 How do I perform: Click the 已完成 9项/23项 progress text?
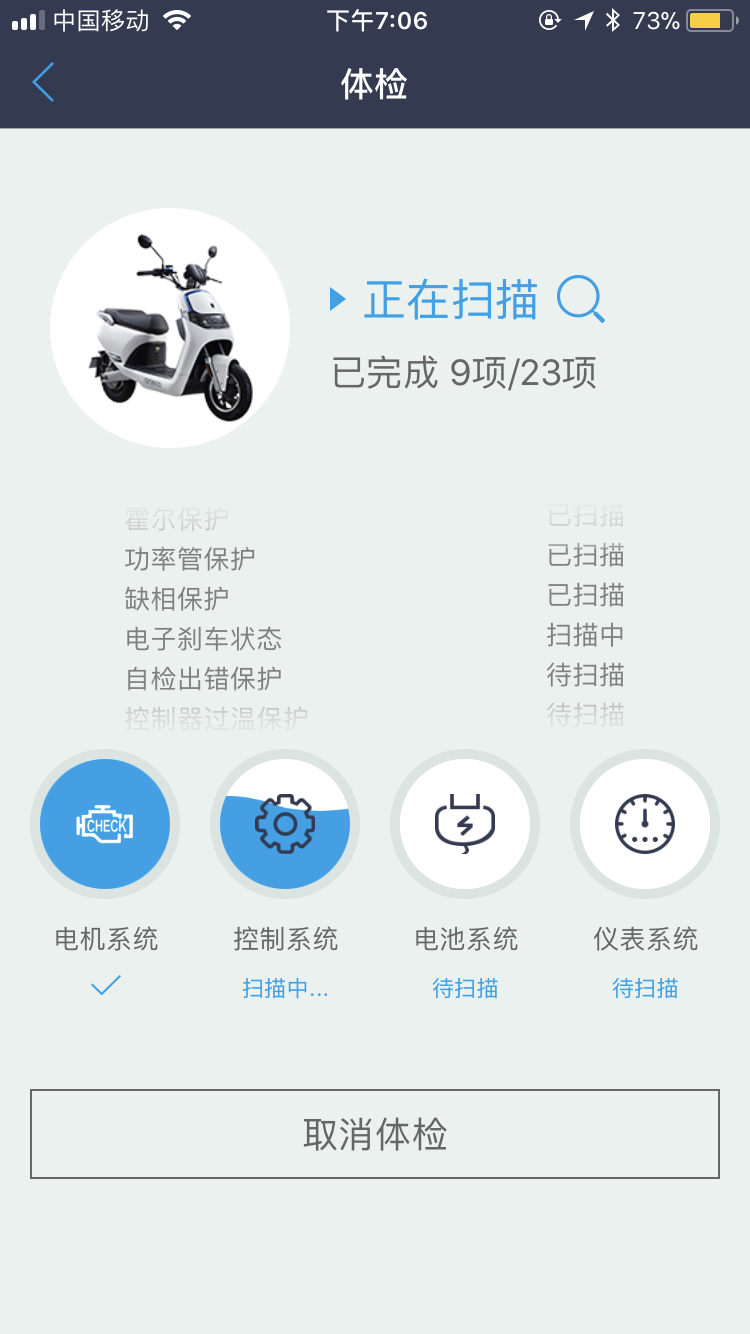coord(463,372)
